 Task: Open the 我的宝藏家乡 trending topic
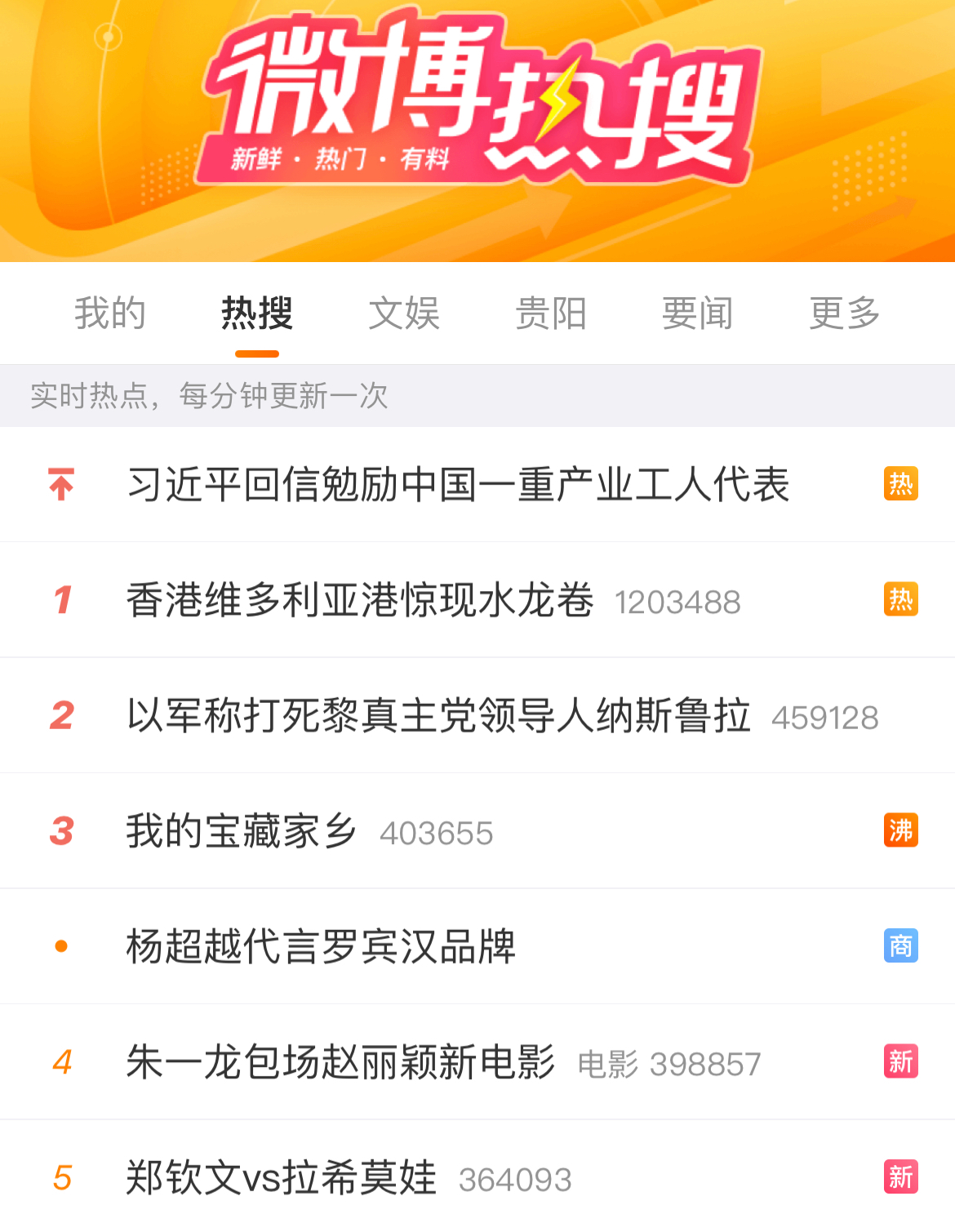pos(242,832)
